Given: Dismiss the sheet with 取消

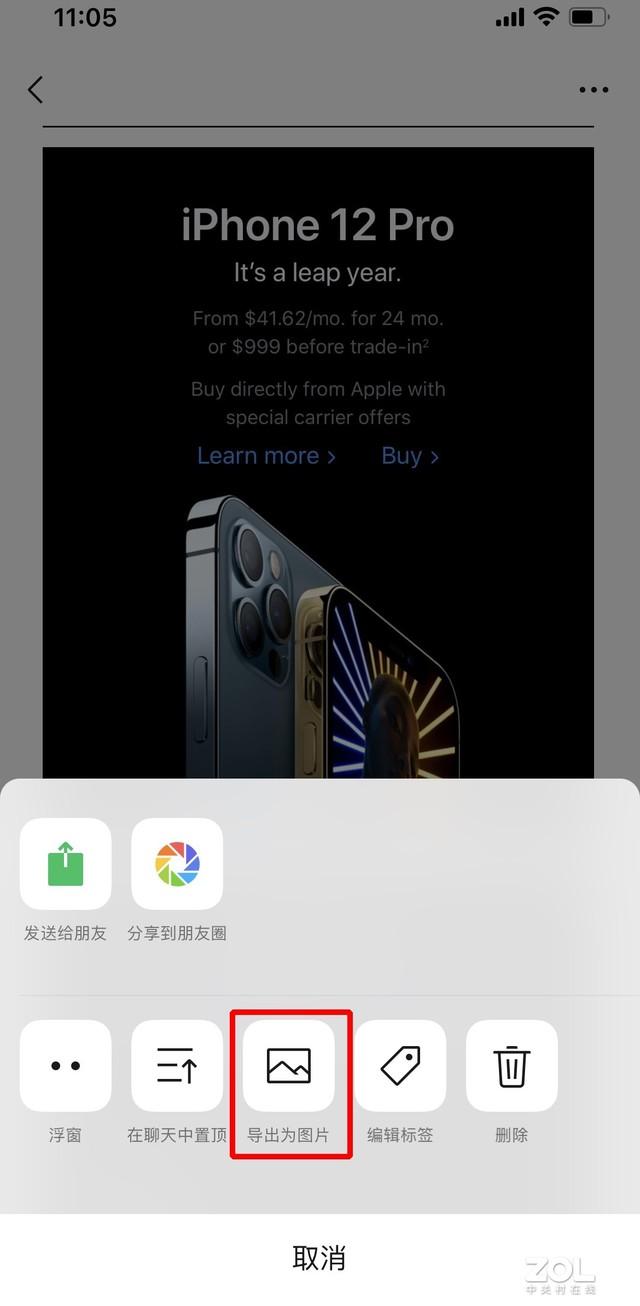Looking at the screenshot, I should point(319,1258).
